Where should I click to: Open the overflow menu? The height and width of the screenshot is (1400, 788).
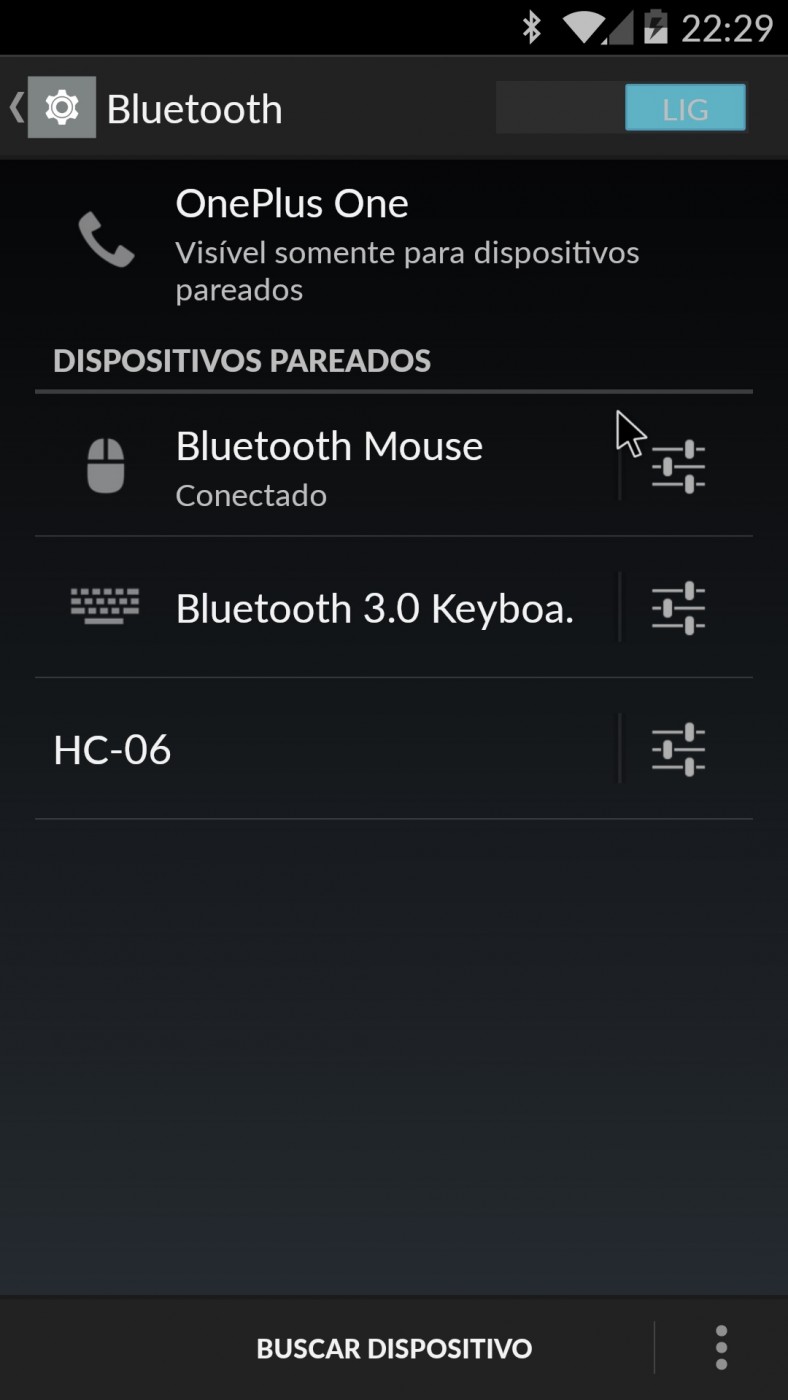(721, 1348)
